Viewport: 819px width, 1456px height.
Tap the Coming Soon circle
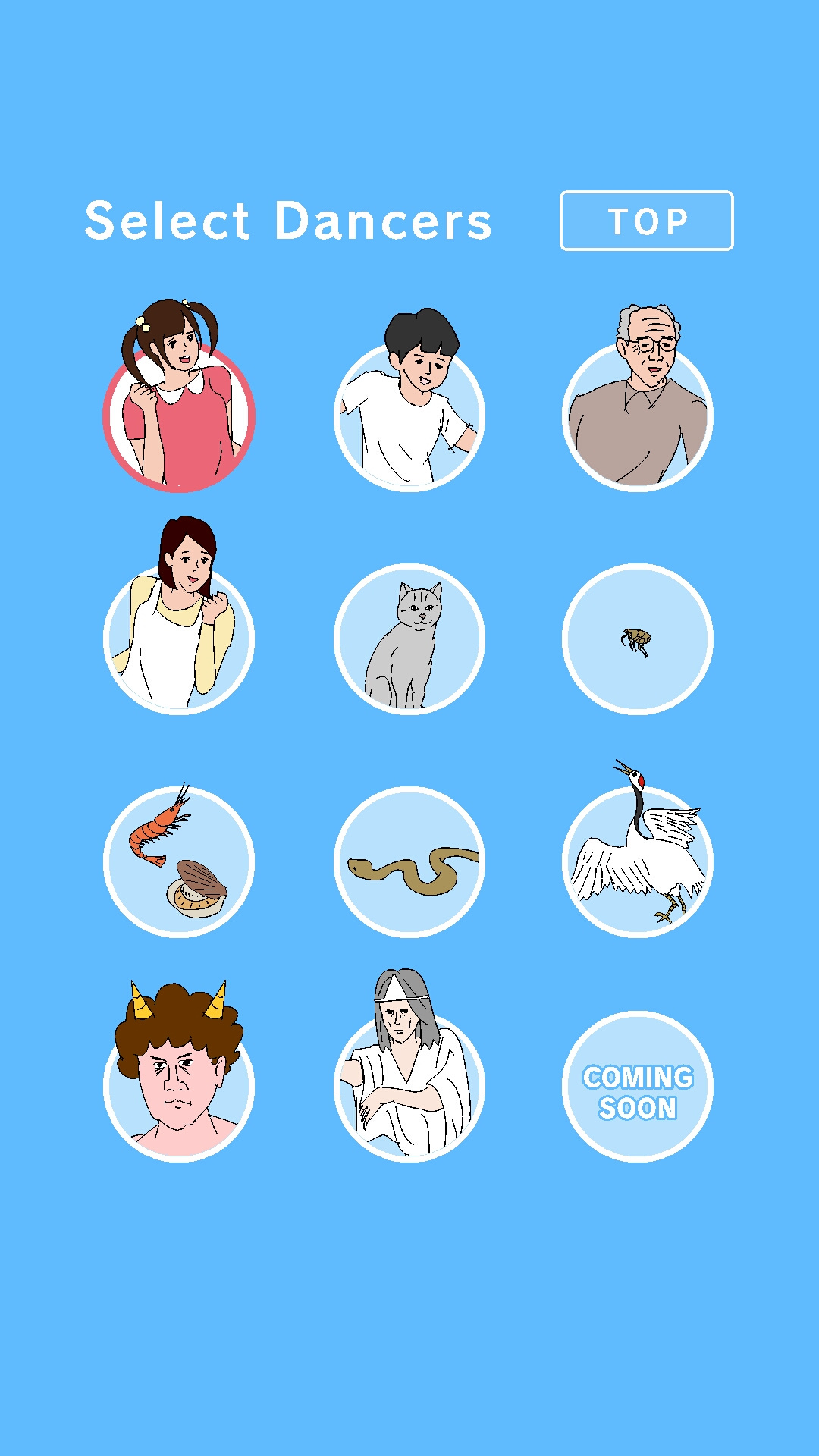tap(638, 1086)
